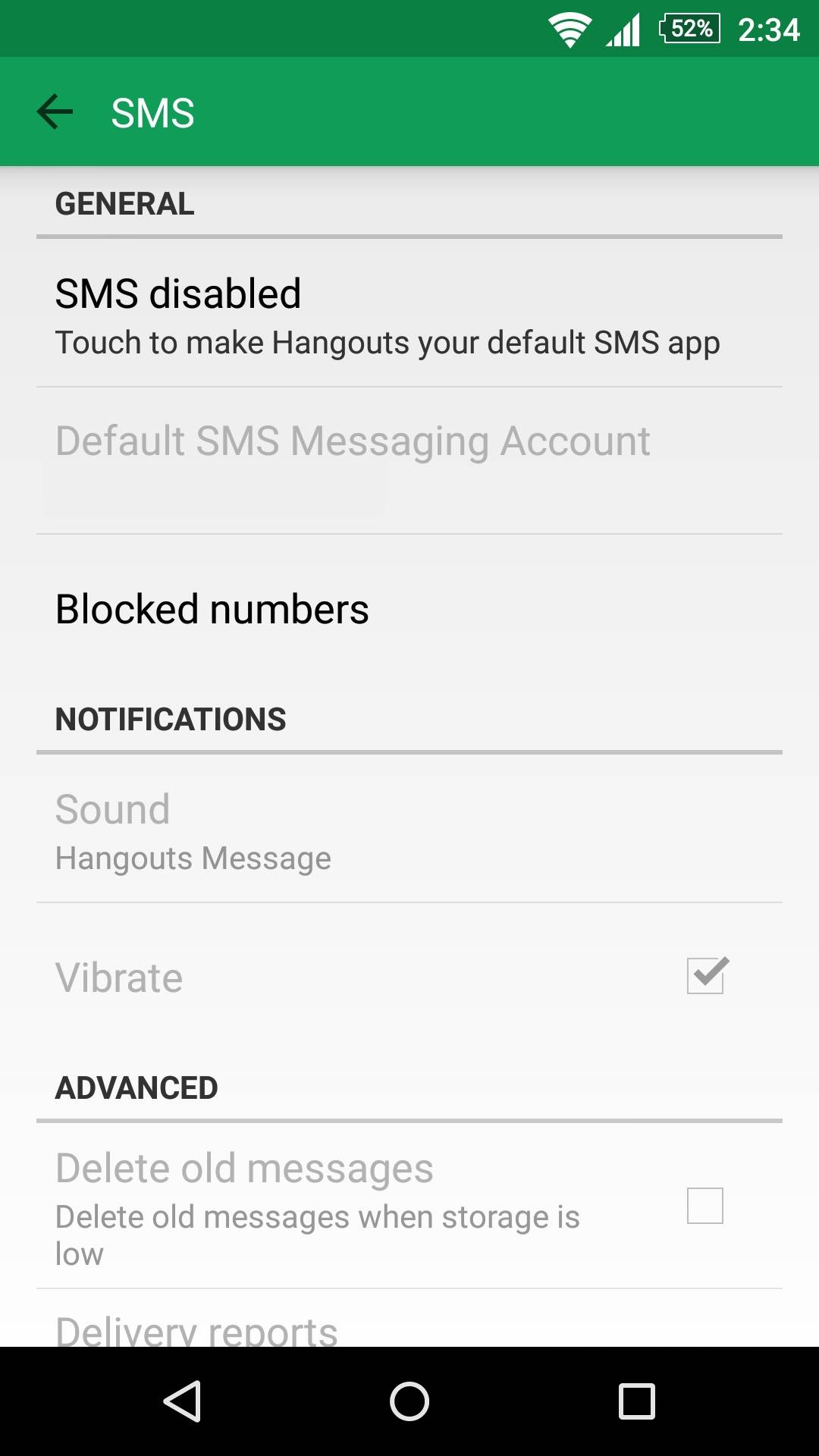The height and width of the screenshot is (1456, 819).
Task: Choose the notification Sound setting
Action: (193, 832)
